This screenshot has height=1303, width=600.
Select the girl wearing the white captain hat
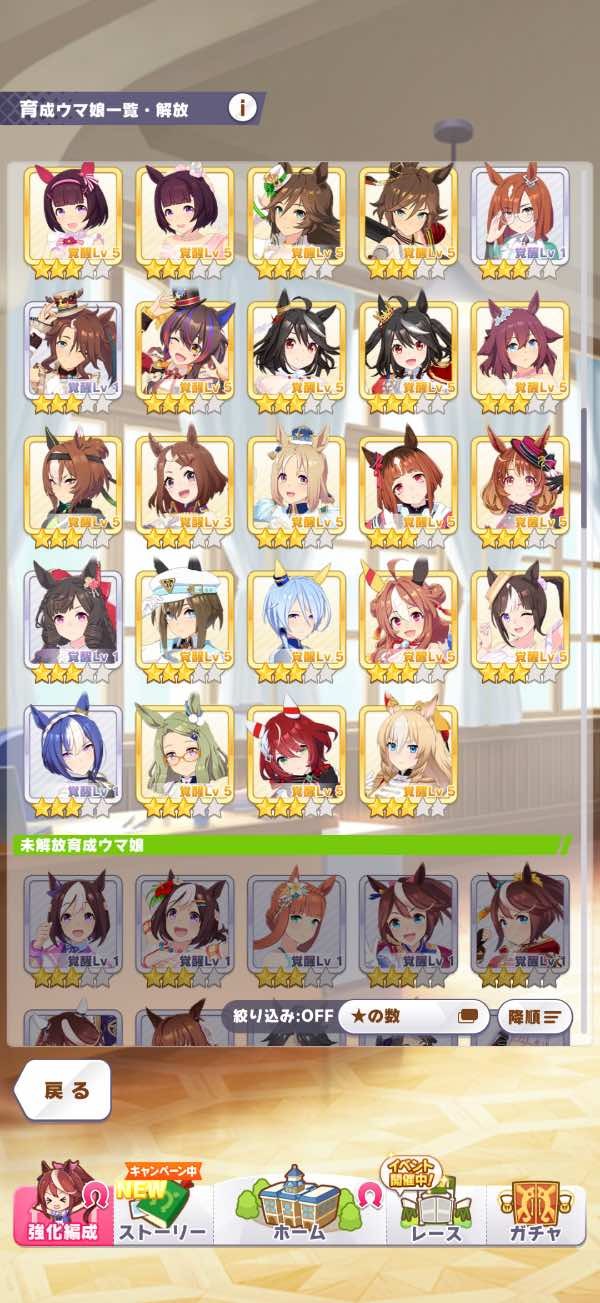coord(184,620)
